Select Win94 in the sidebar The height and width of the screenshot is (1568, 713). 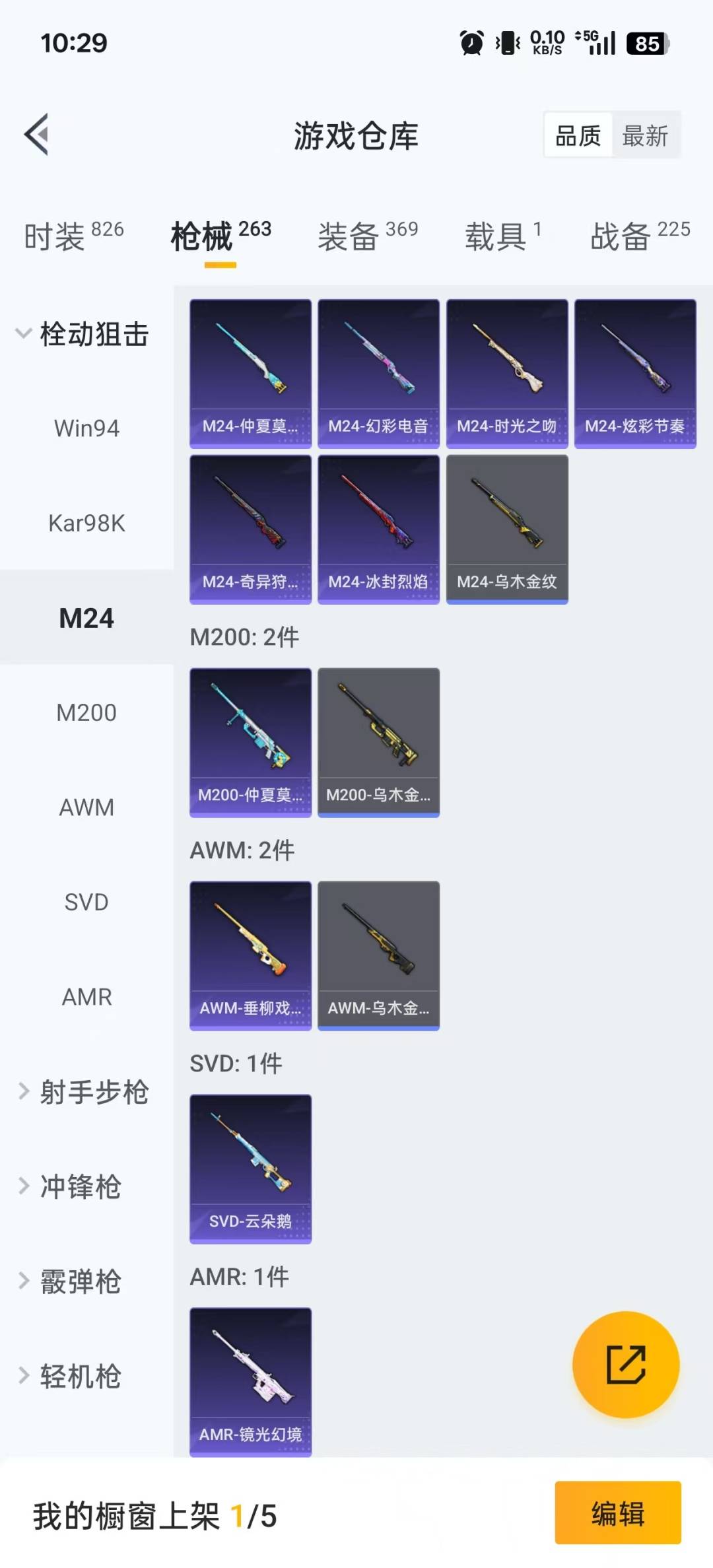pos(86,428)
